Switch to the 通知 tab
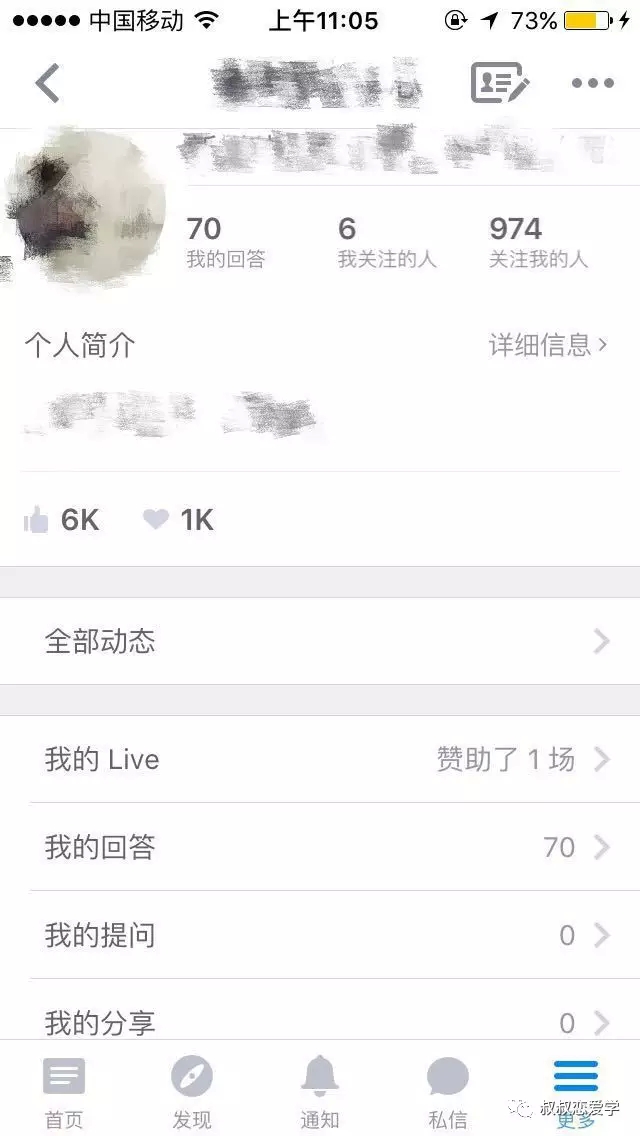The height and width of the screenshot is (1136, 640). point(320,1090)
